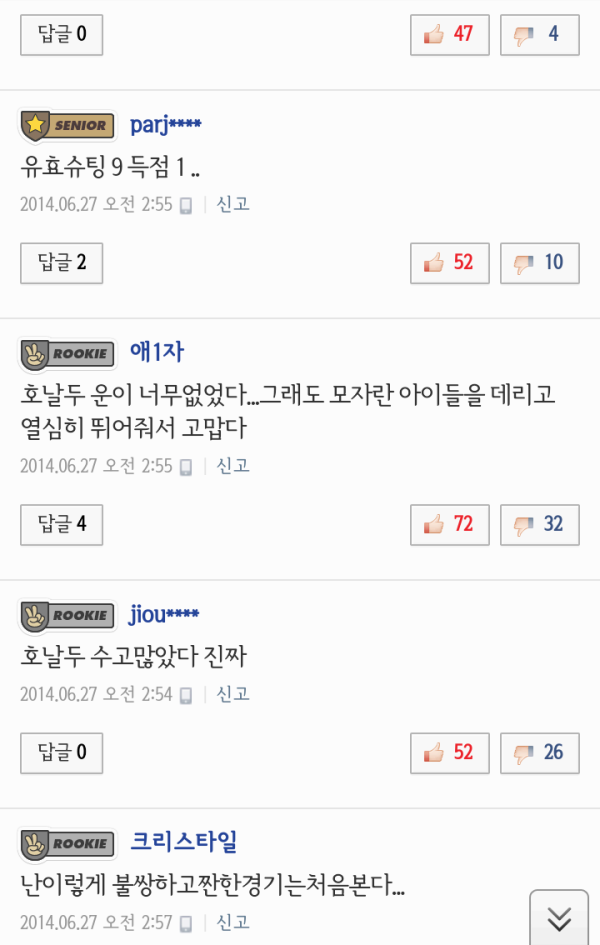Like the jiou**** comment
Image resolution: width=600 pixels, height=945 pixels.
pyautogui.click(x=449, y=752)
